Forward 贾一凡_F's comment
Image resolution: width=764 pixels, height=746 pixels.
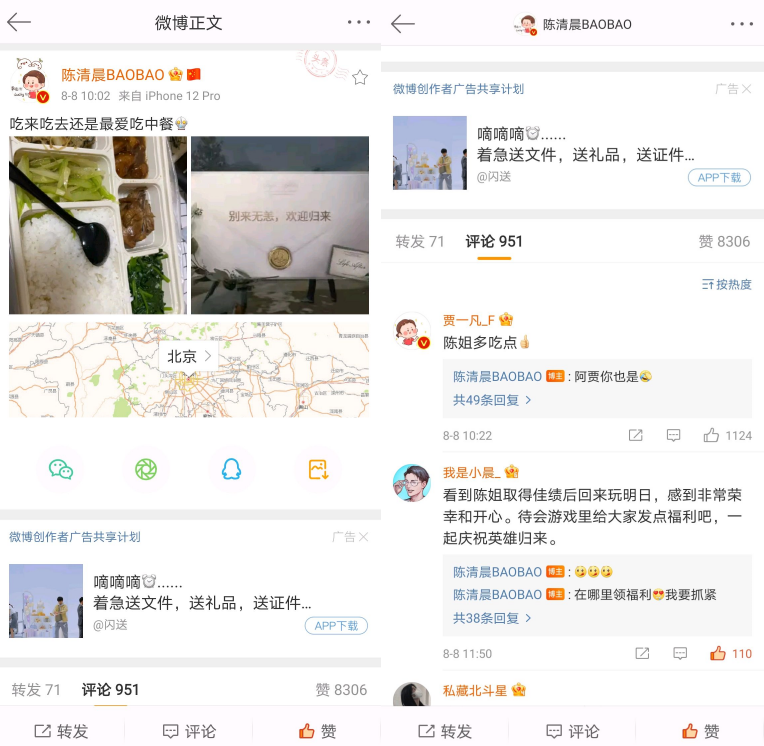[635, 435]
